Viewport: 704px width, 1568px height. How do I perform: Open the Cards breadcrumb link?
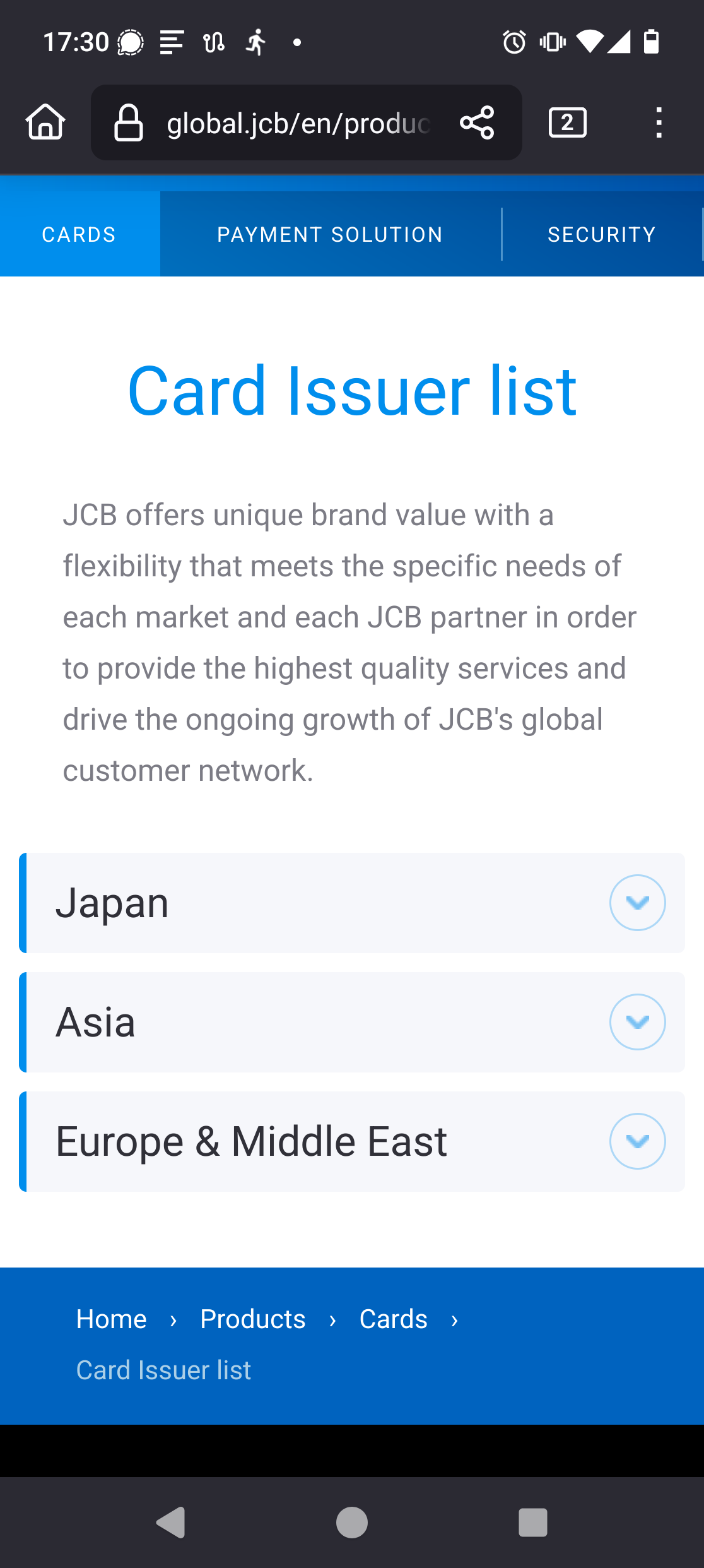pyautogui.click(x=393, y=1319)
